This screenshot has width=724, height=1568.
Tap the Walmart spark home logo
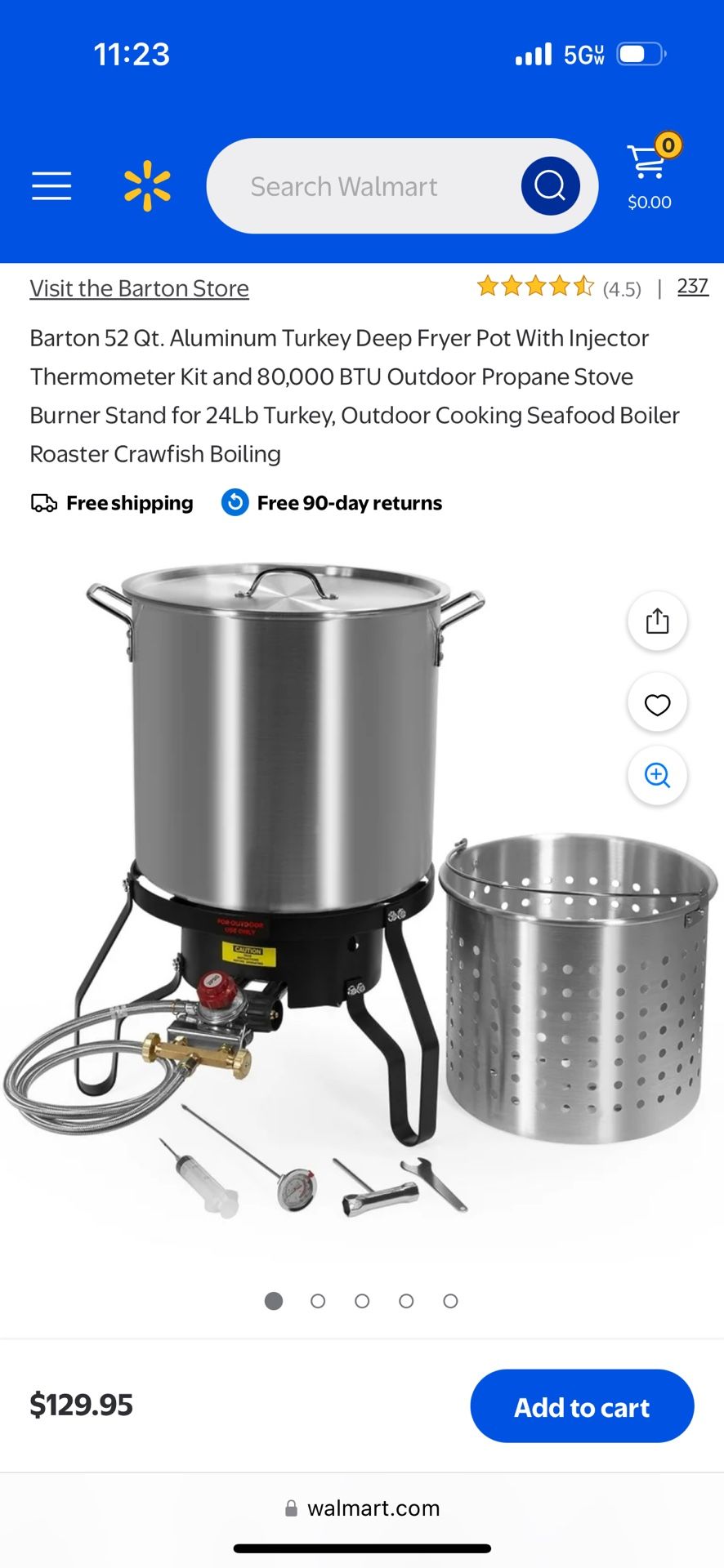[x=147, y=186]
